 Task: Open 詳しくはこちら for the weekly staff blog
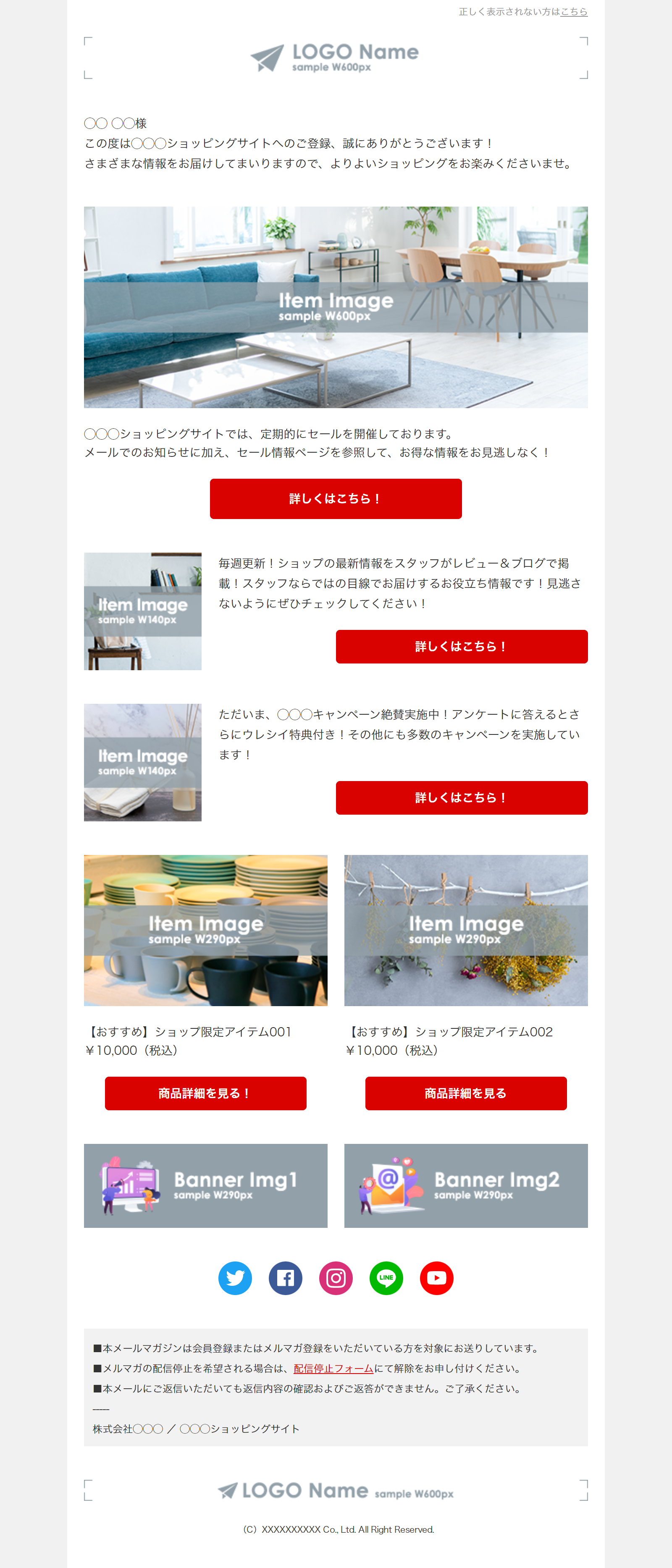pos(462,646)
